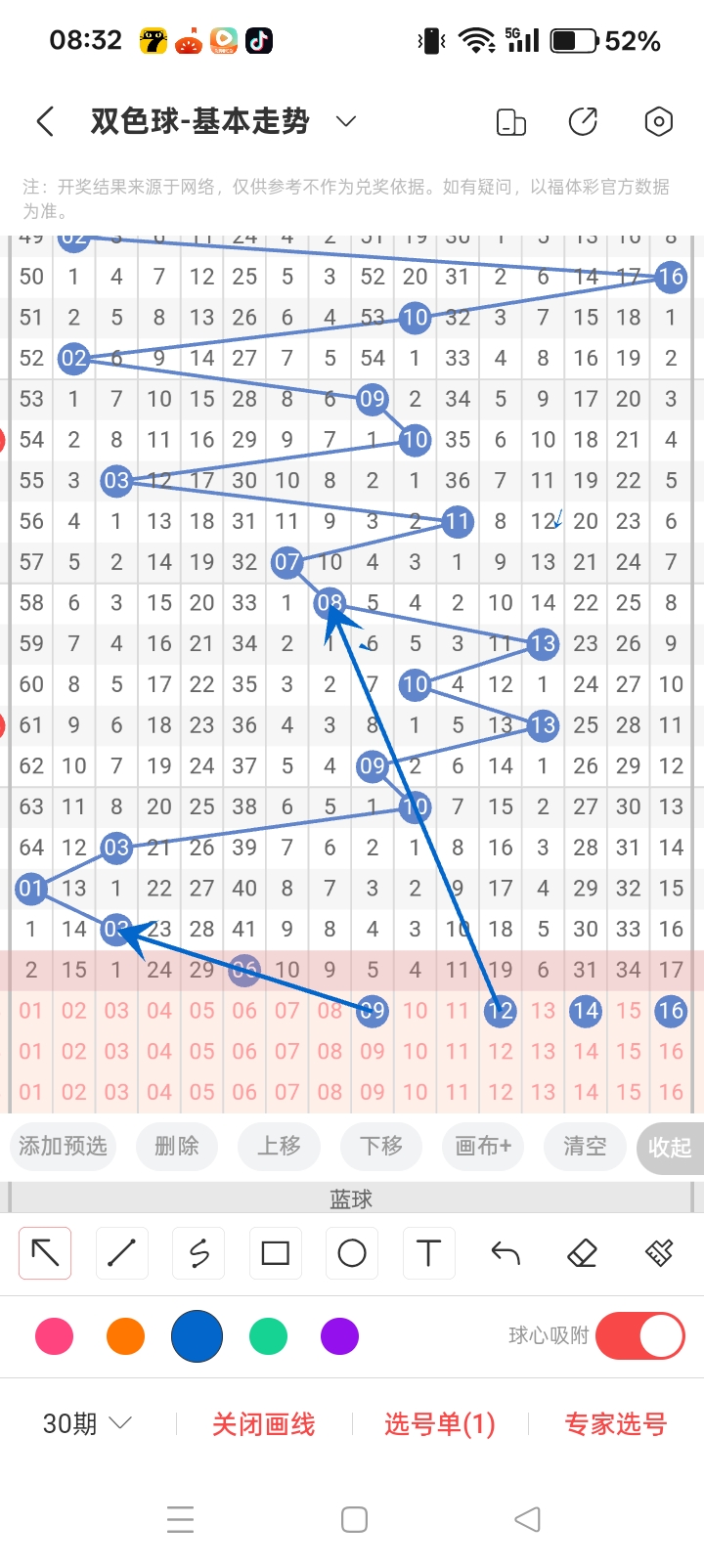Tap the Android back navigation triangle
This screenshot has height=1568, width=704.
(x=527, y=1519)
